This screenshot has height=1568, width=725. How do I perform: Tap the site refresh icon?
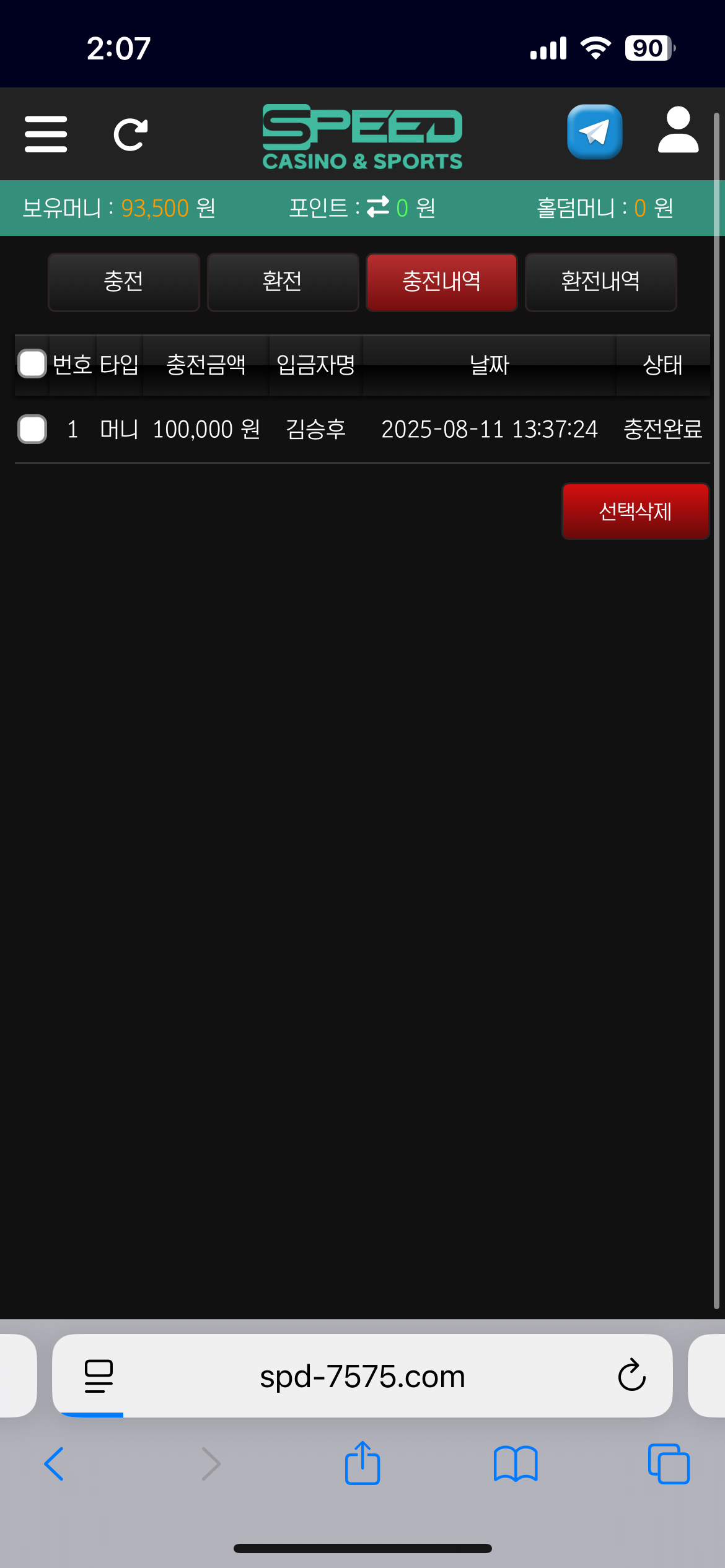pos(131,134)
